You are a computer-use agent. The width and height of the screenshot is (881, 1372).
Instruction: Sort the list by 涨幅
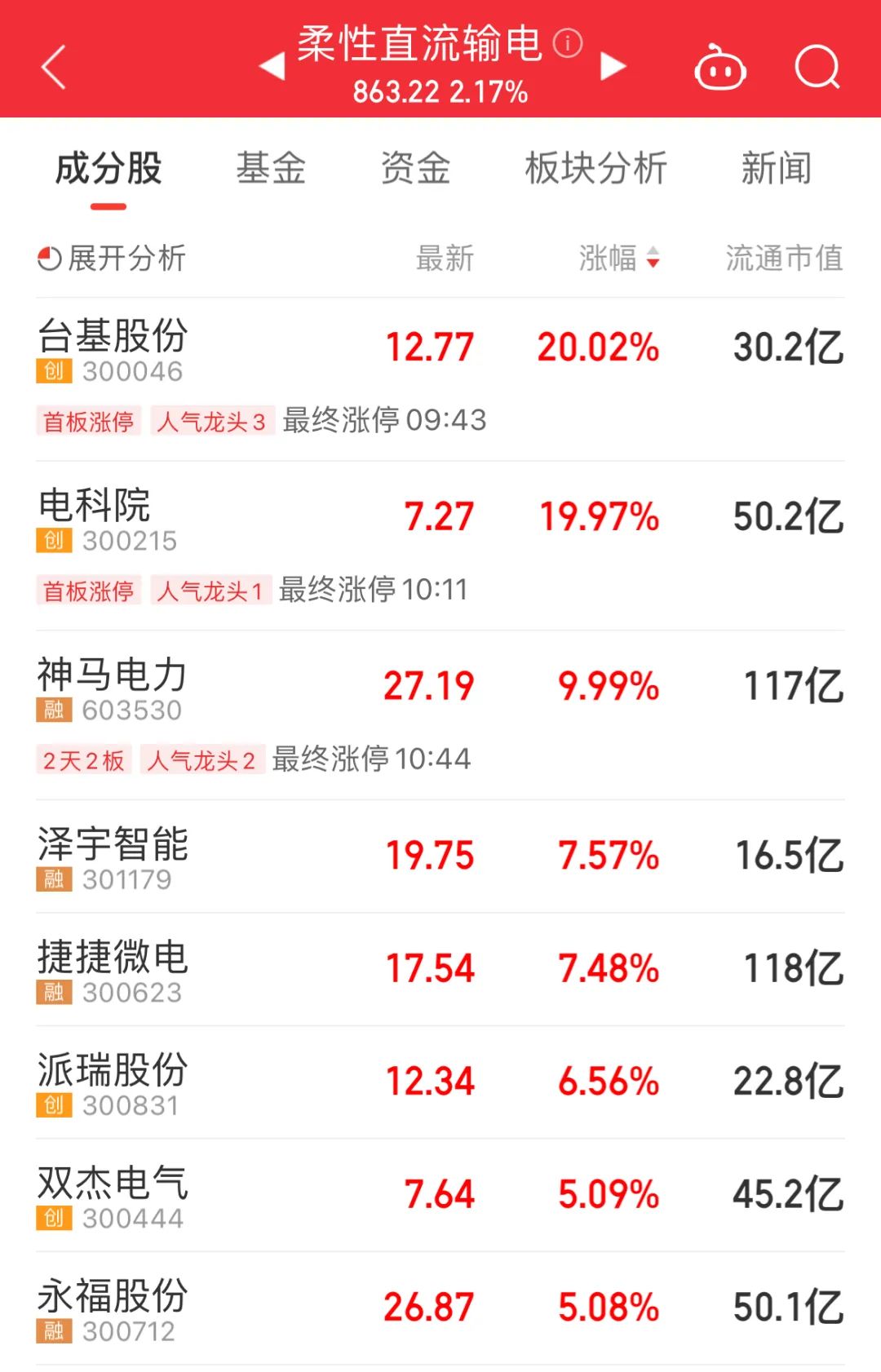618,259
